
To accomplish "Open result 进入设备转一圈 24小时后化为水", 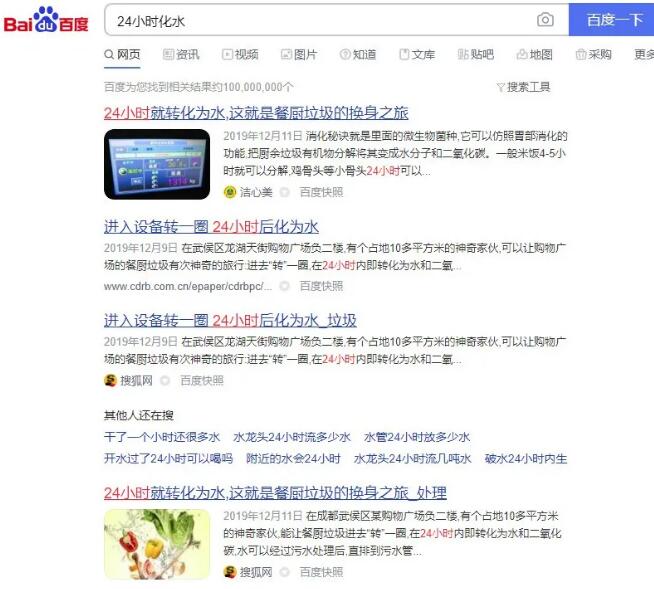I will [211, 227].
